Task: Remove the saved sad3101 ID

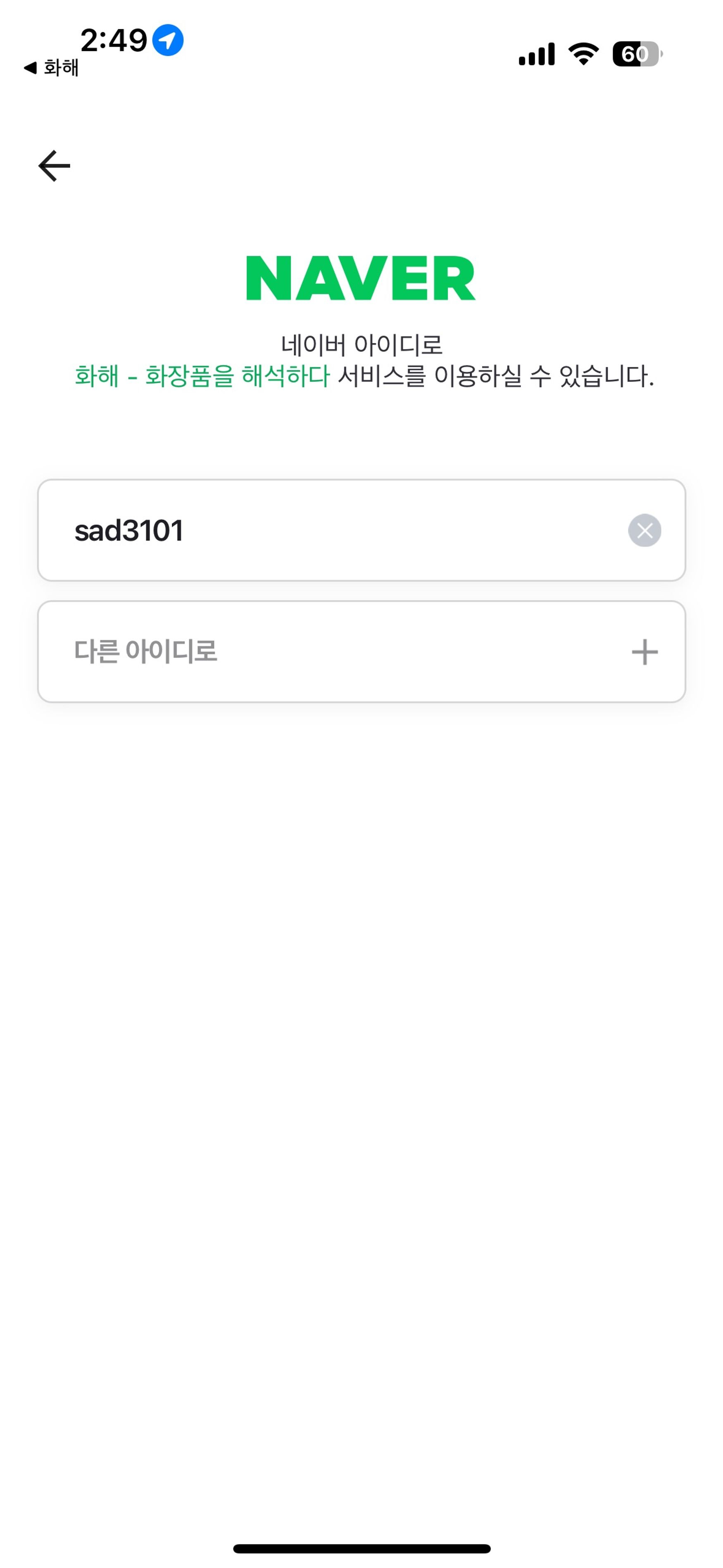Action: [x=645, y=530]
